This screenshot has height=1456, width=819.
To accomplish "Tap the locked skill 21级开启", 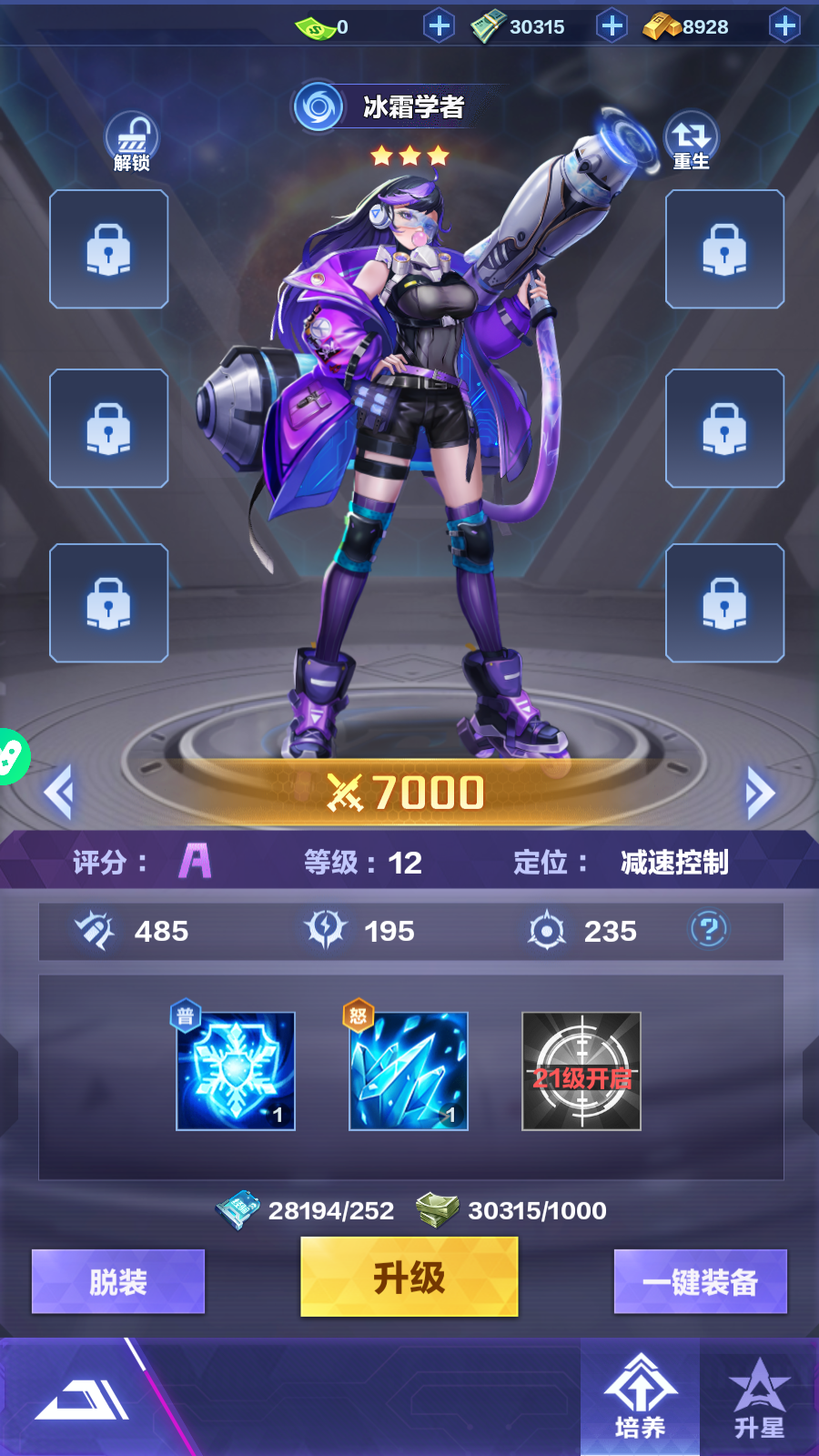I will tap(581, 1071).
